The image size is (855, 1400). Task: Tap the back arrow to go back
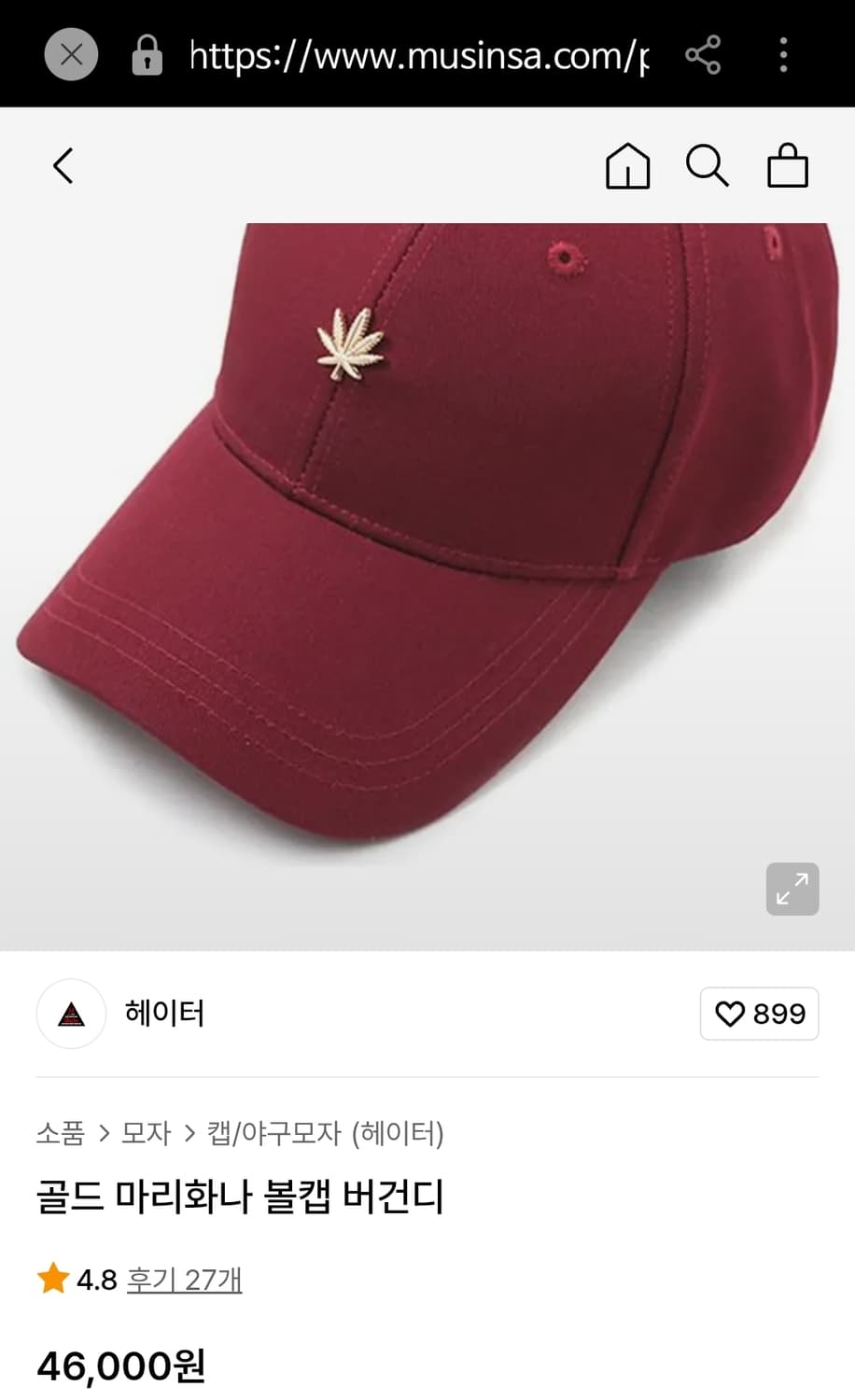coord(62,166)
